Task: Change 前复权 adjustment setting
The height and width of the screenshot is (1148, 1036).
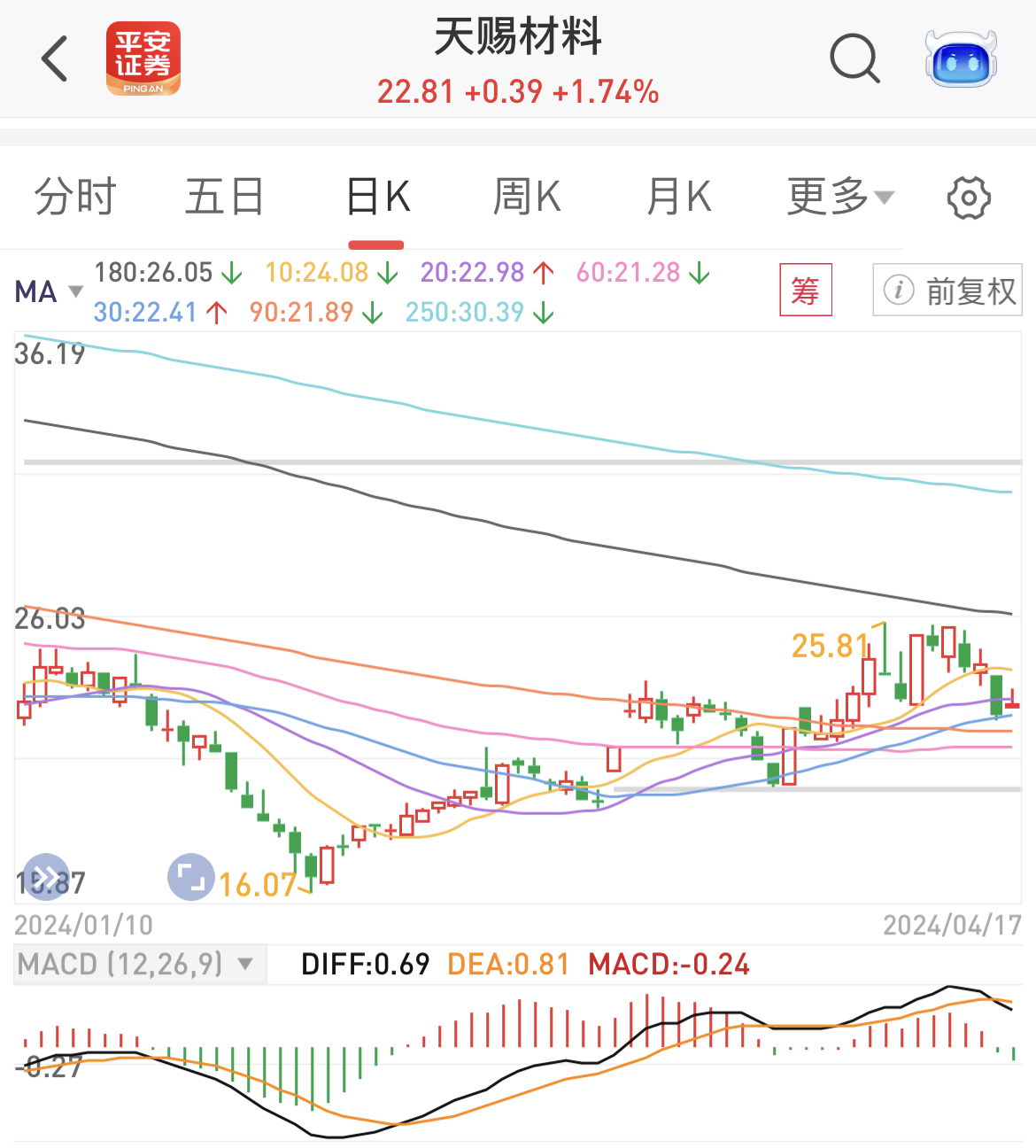Action: coord(947,290)
